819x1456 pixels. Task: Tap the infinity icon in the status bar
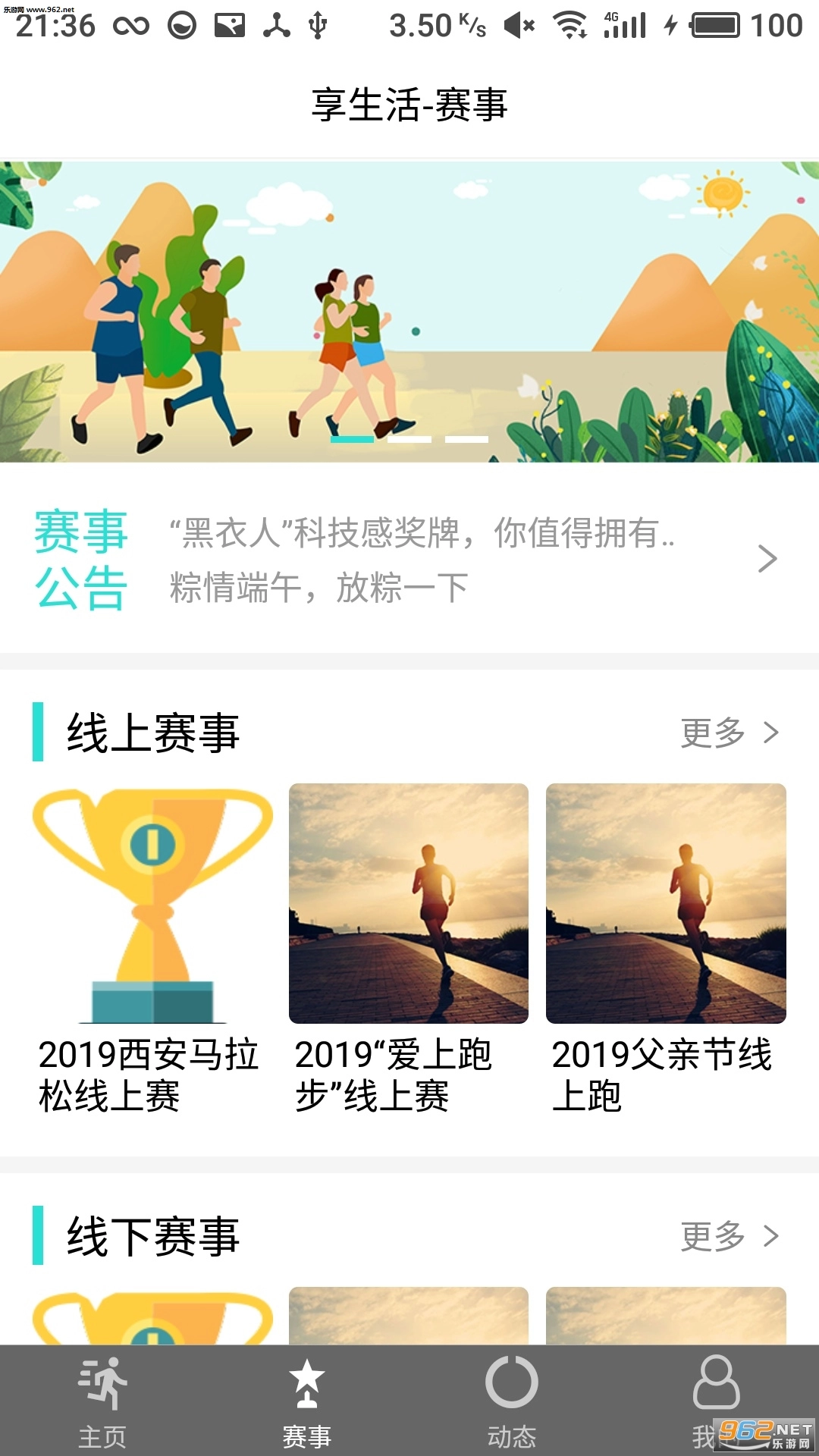click(x=130, y=25)
